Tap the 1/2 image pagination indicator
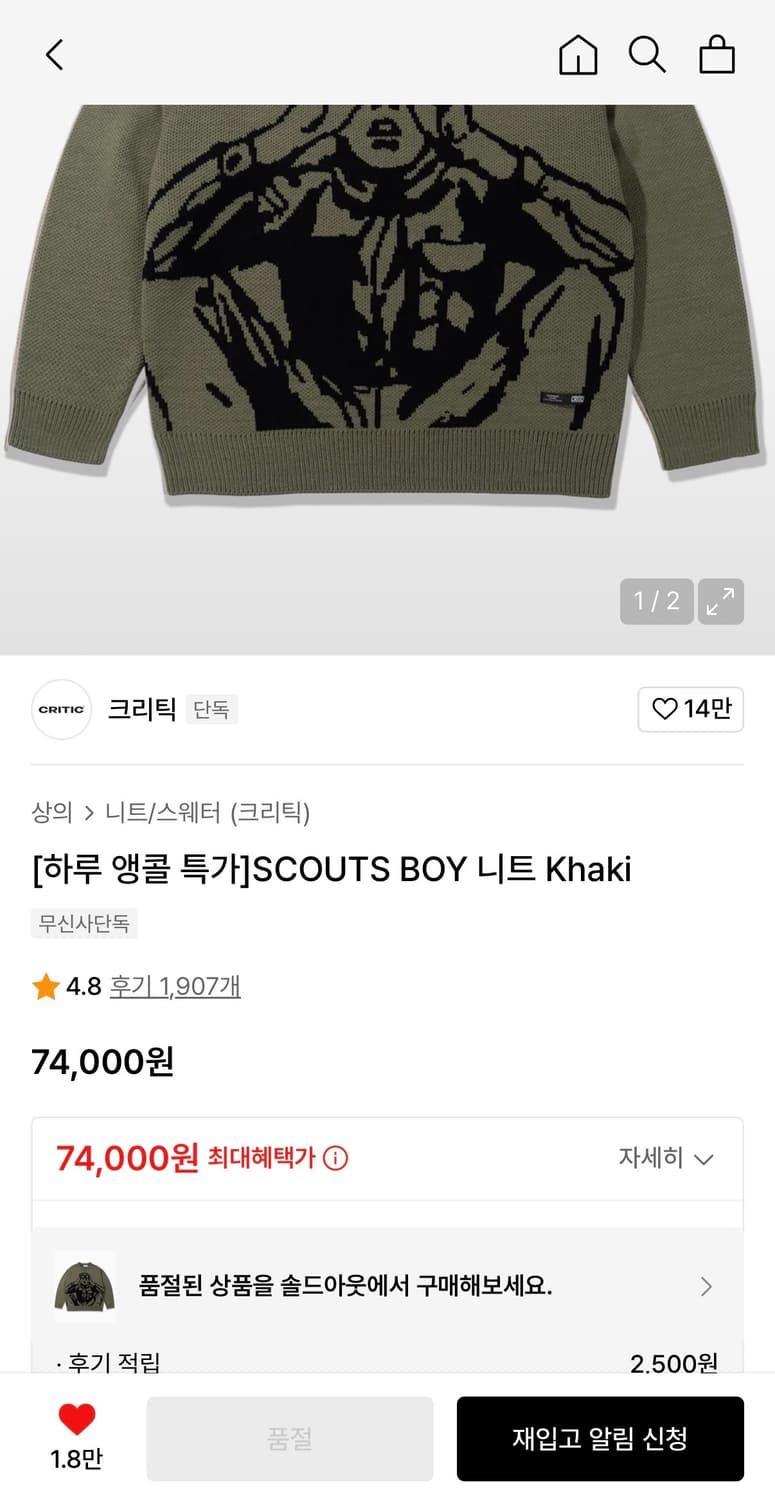775x1500 pixels. click(x=656, y=602)
